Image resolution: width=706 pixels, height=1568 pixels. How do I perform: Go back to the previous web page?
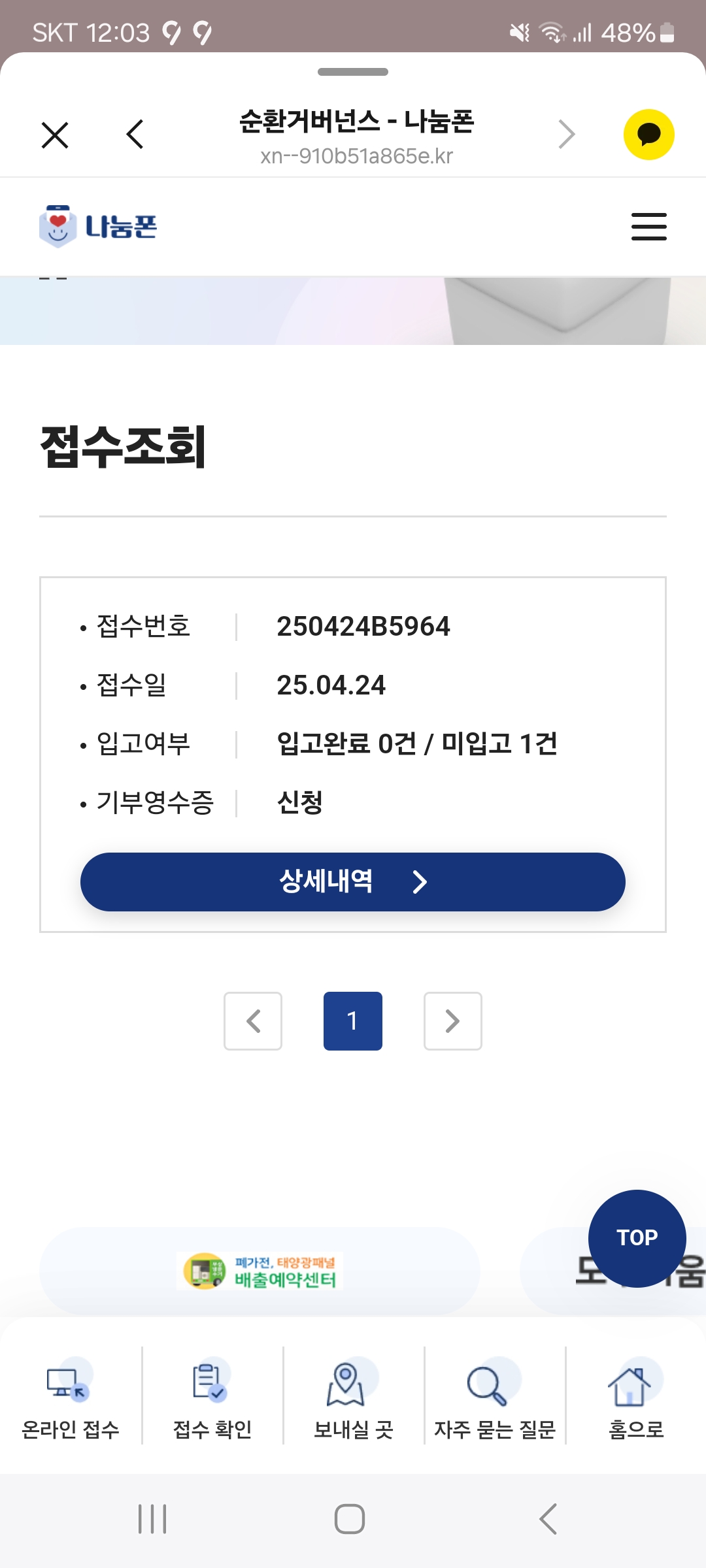pyautogui.click(x=135, y=135)
